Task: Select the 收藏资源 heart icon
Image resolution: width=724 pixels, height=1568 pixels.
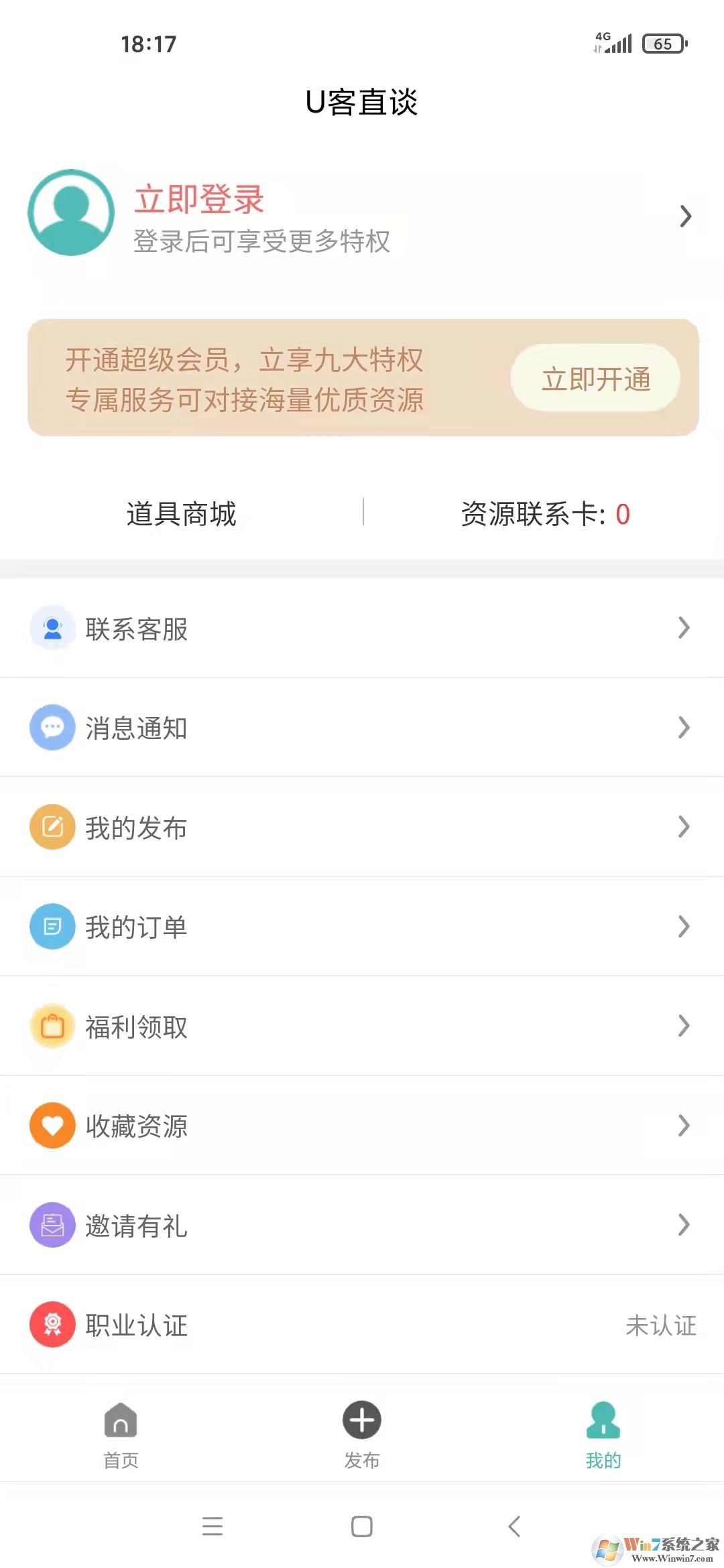Action: pyautogui.click(x=52, y=1125)
